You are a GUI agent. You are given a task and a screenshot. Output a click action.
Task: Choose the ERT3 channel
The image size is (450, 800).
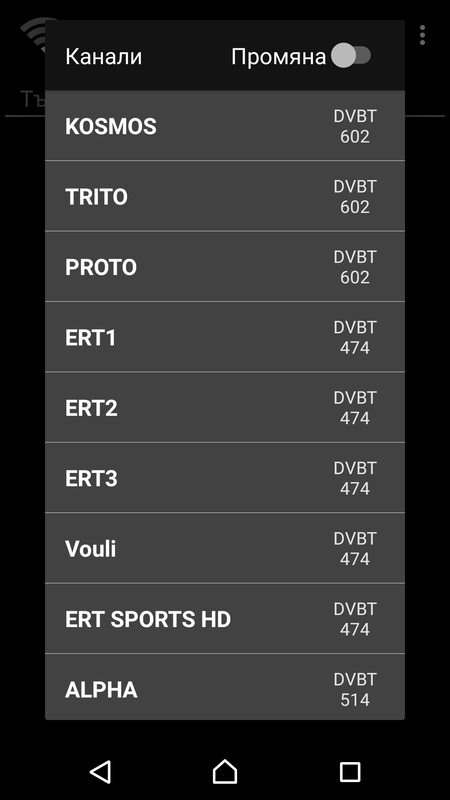coord(225,478)
